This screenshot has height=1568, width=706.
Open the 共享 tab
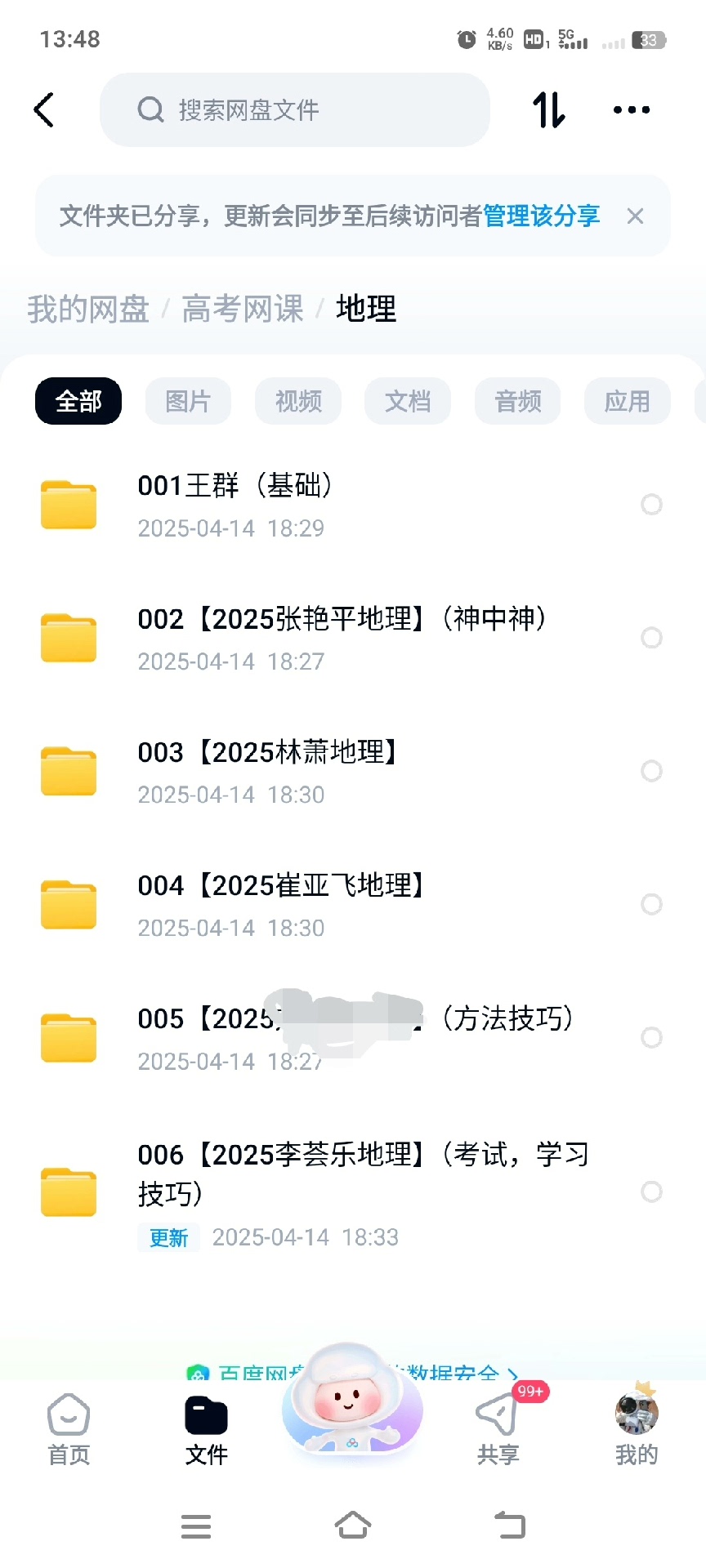coord(498,1429)
